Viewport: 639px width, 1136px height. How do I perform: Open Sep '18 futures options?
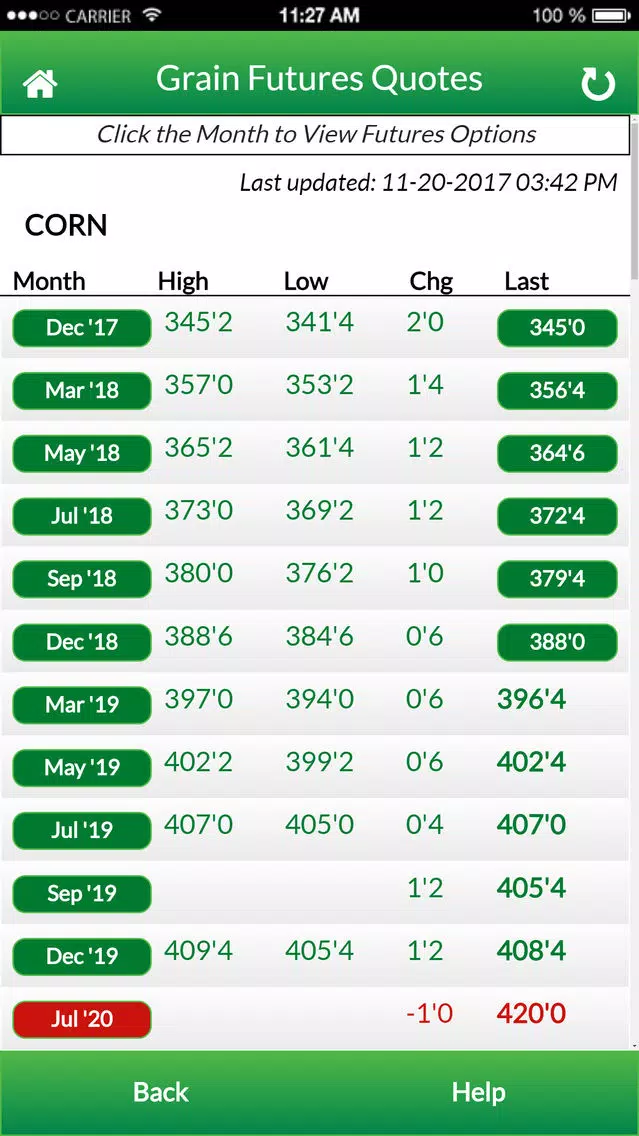pos(82,580)
